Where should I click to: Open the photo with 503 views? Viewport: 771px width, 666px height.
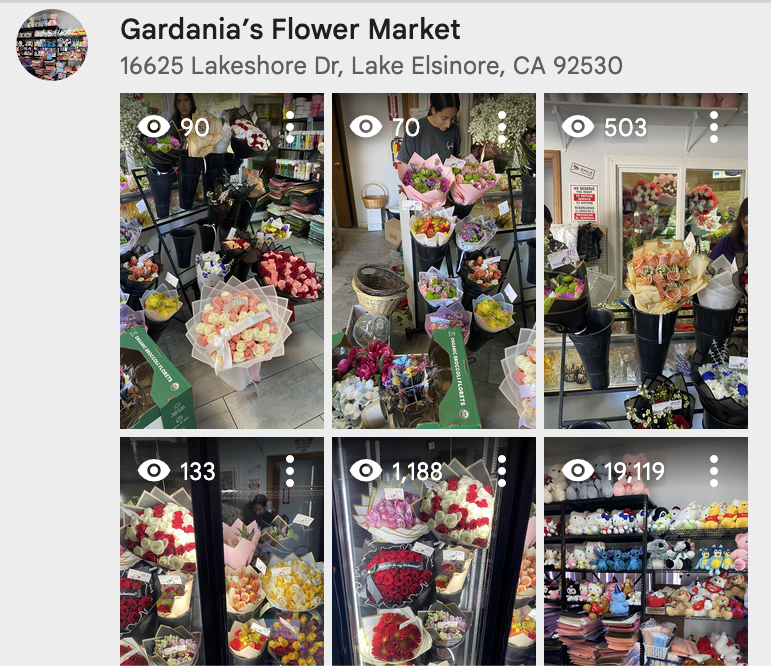(x=645, y=280)
